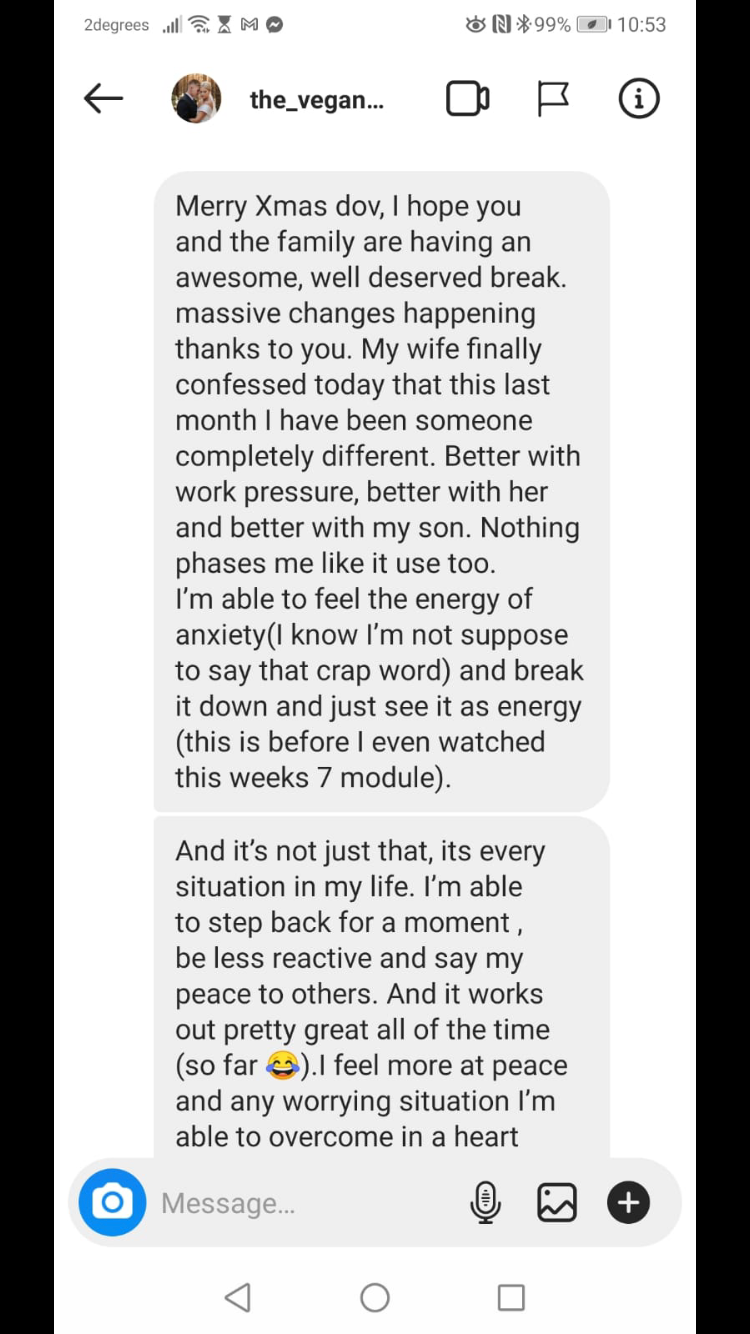Open more attachment options plus button
750x1334 pixels.
click(x=628, y=1202)
